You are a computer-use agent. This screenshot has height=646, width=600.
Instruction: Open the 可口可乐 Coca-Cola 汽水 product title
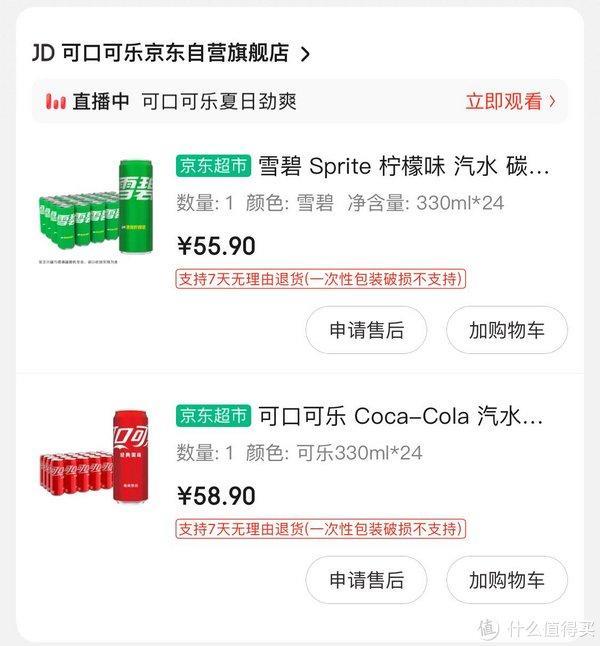(400, 416)
